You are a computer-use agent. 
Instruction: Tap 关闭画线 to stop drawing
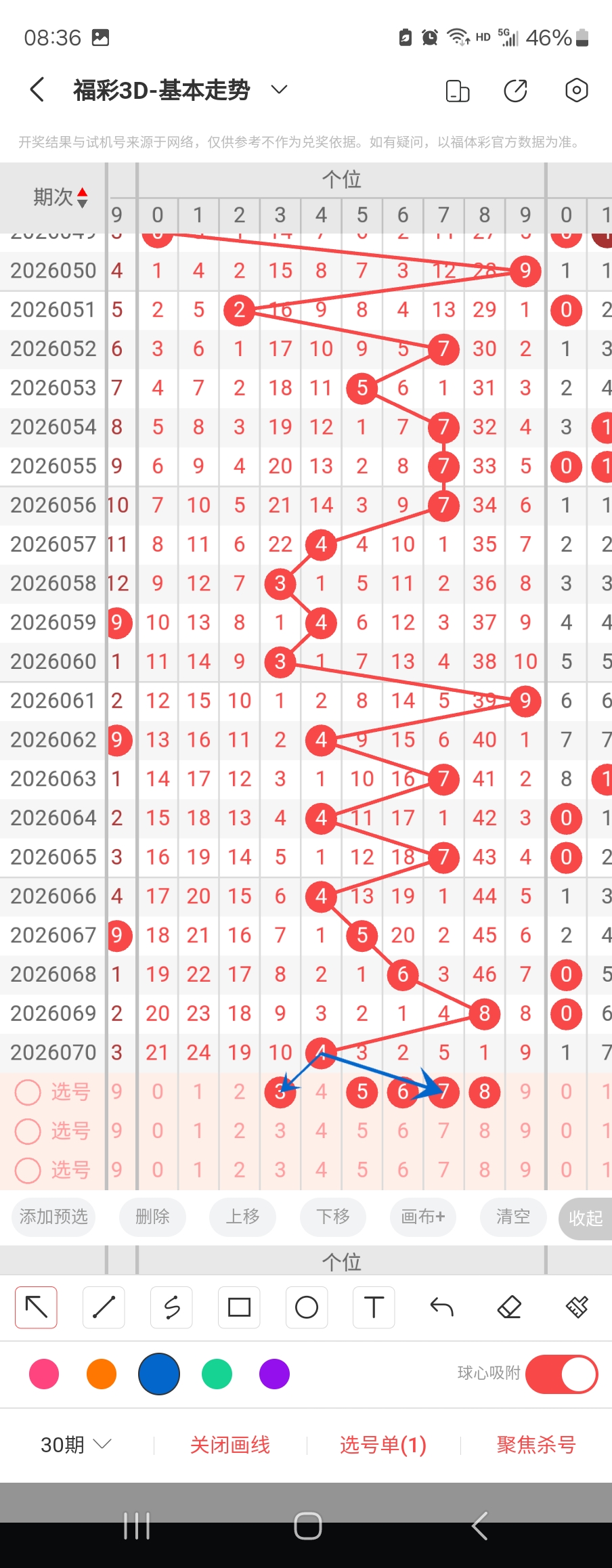(230, 1445)
